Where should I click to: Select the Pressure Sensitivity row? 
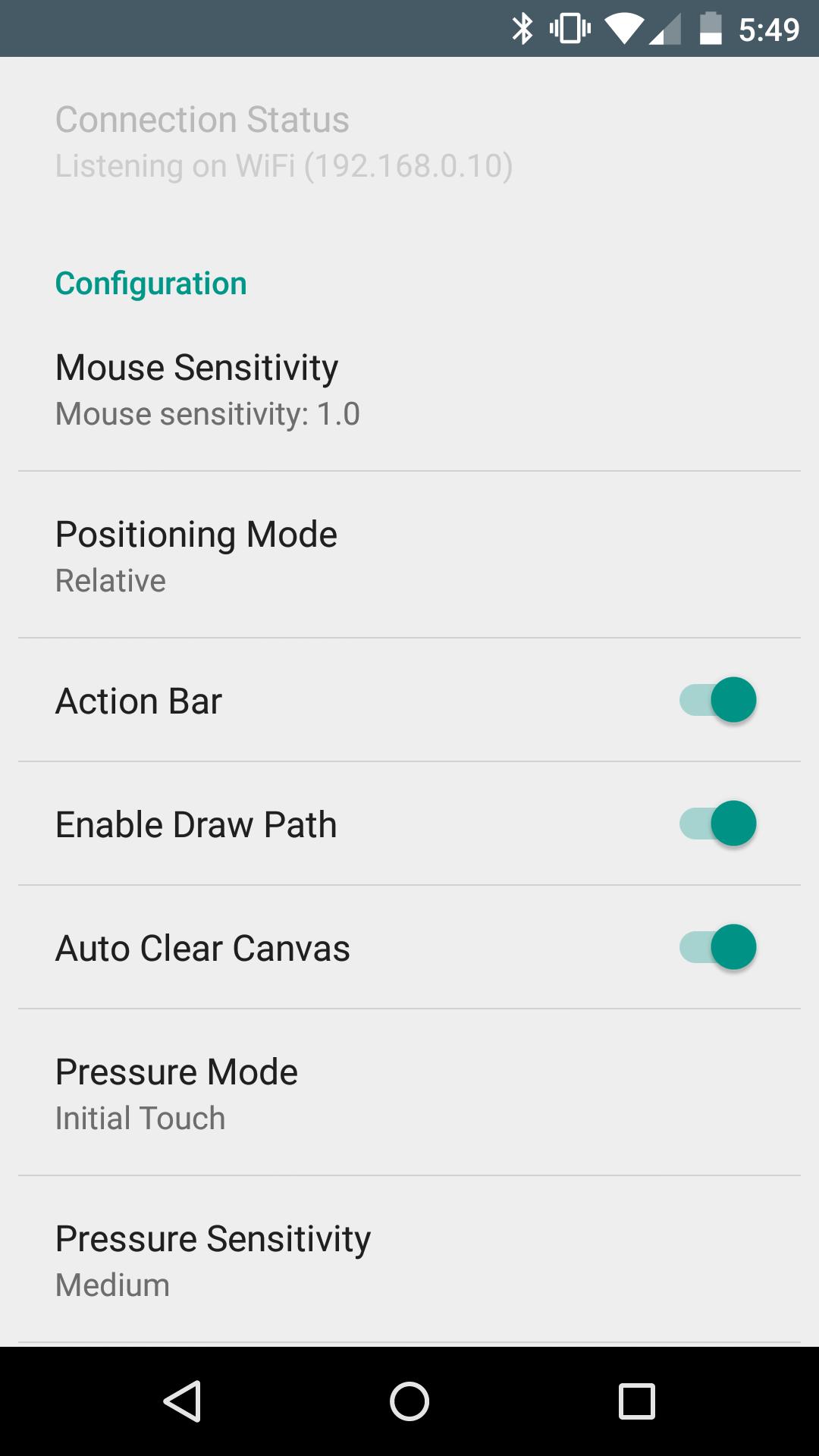[x=409, y=1260]
